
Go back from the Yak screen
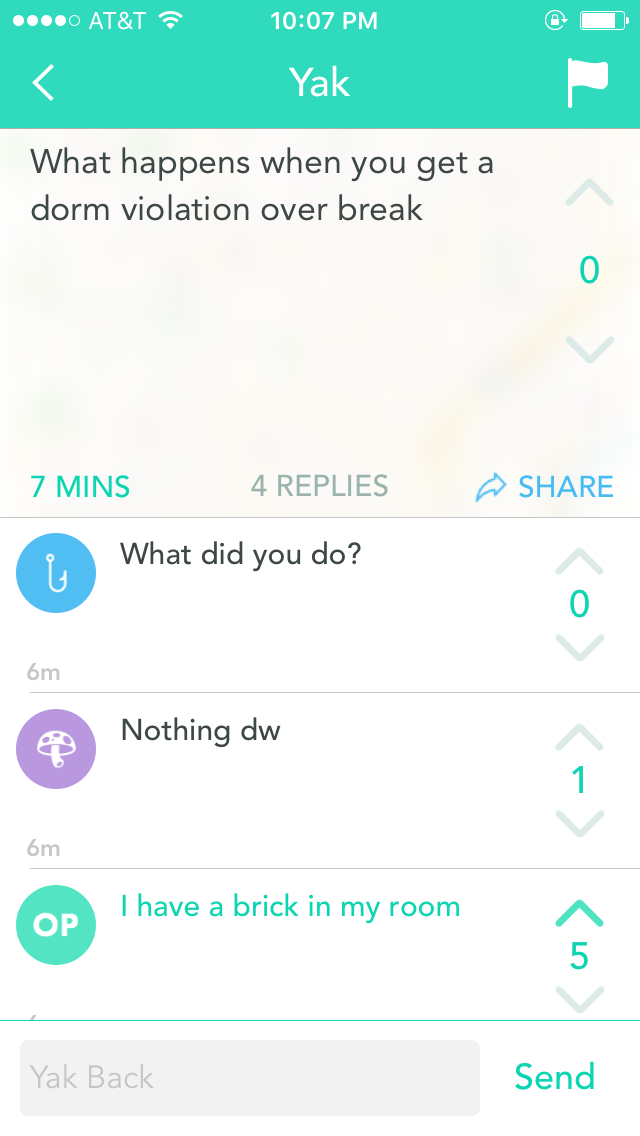[43, 82]
